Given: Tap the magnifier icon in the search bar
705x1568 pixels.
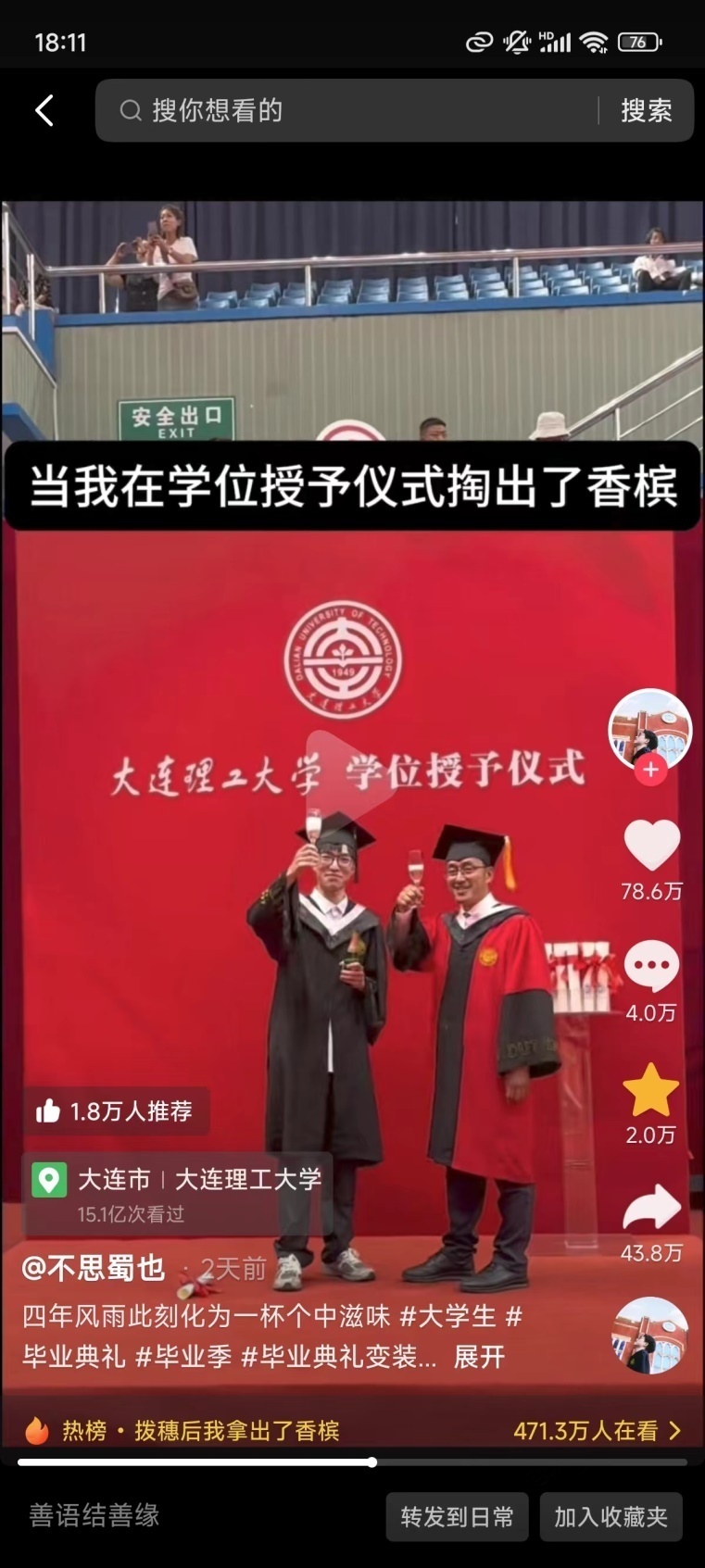Looking at the screenshot, I should tap(131, 109).
